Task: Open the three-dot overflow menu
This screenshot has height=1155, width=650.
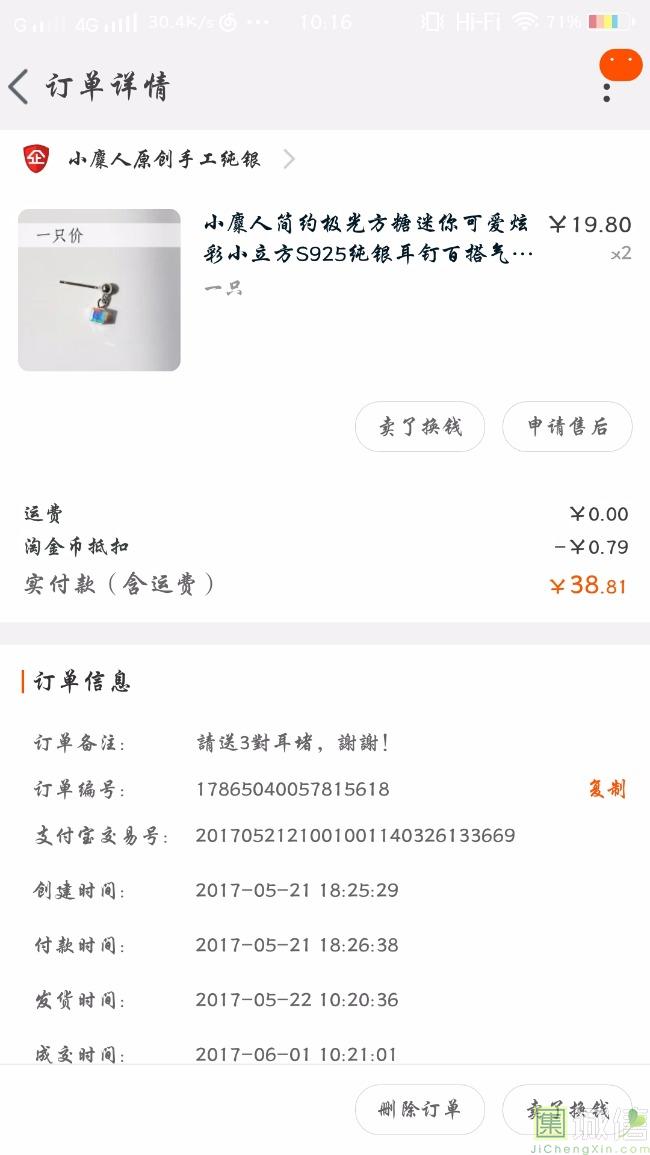Action: (607, 92)
